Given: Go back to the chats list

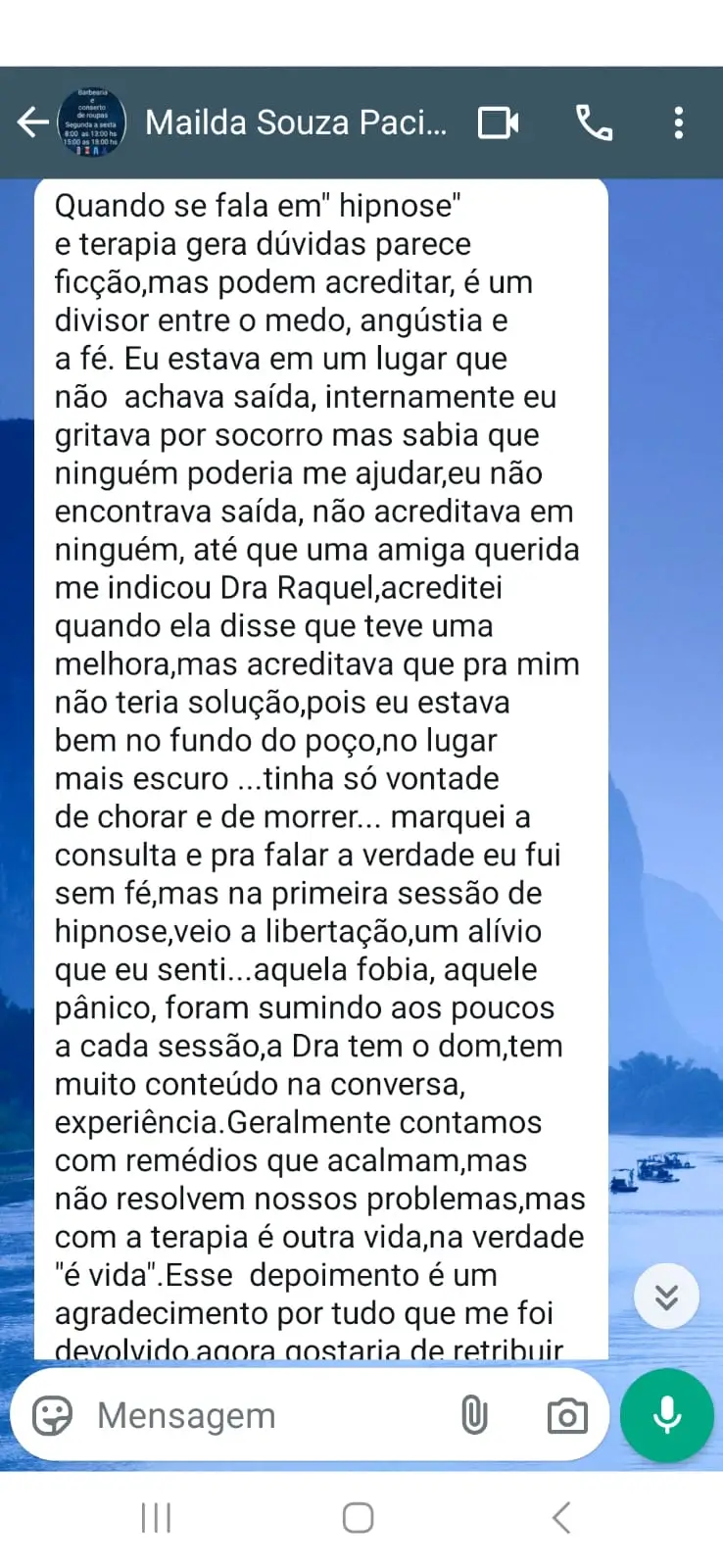Looking at the screenshot, I should [x=32, y=122].
